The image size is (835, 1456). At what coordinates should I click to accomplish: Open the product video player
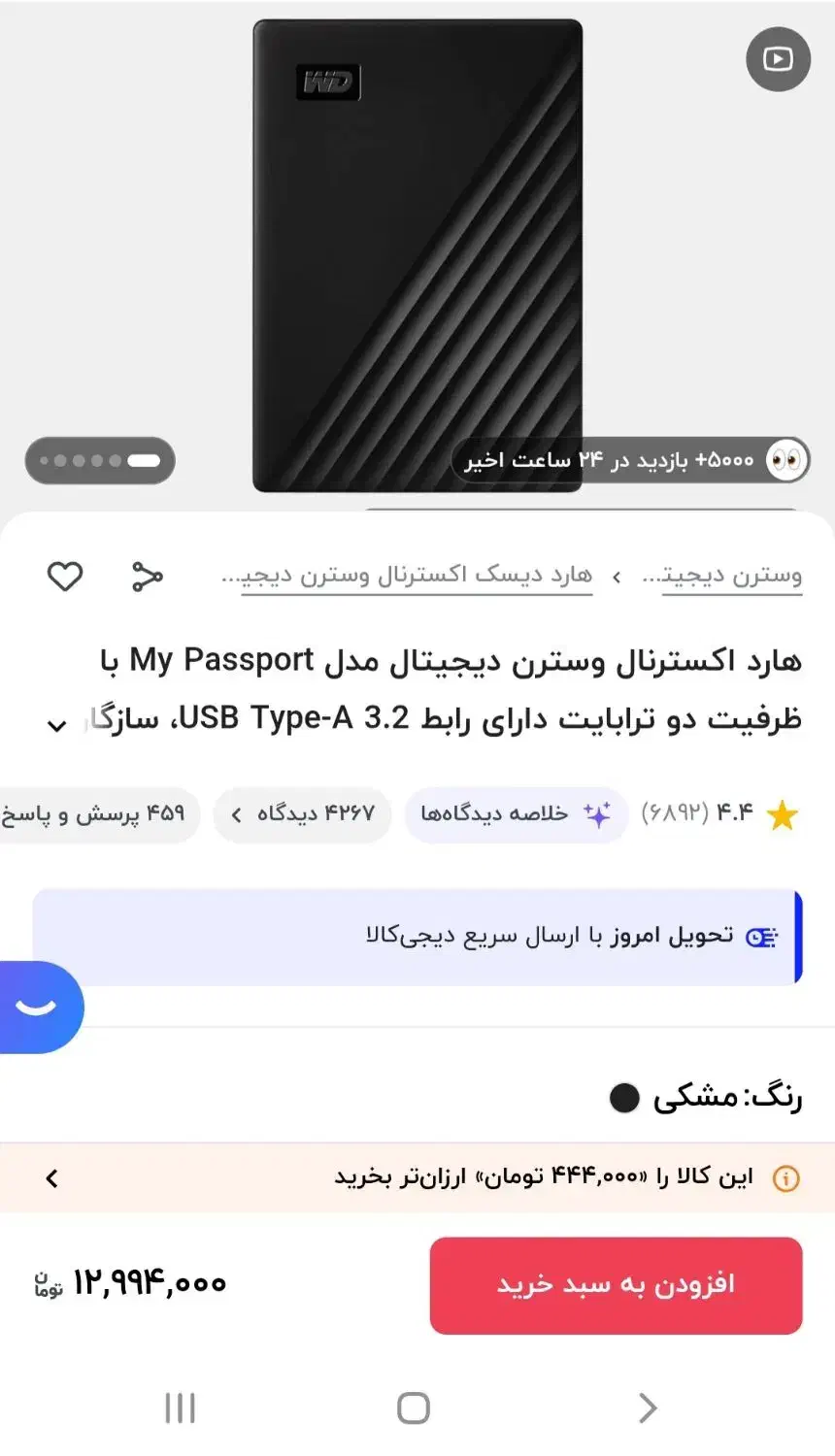(x=777, y=59)
